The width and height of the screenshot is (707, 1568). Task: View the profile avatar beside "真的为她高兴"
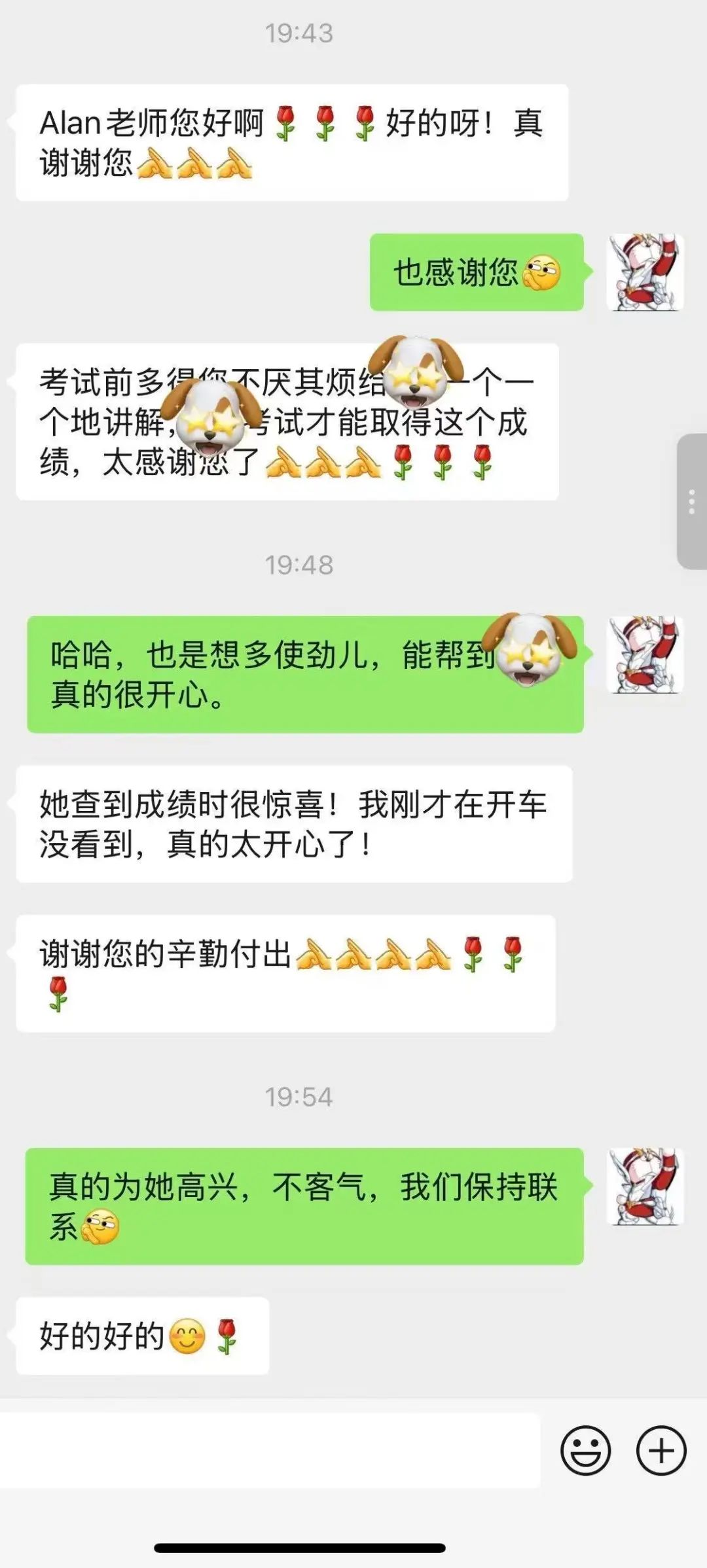click(645, 1187)
